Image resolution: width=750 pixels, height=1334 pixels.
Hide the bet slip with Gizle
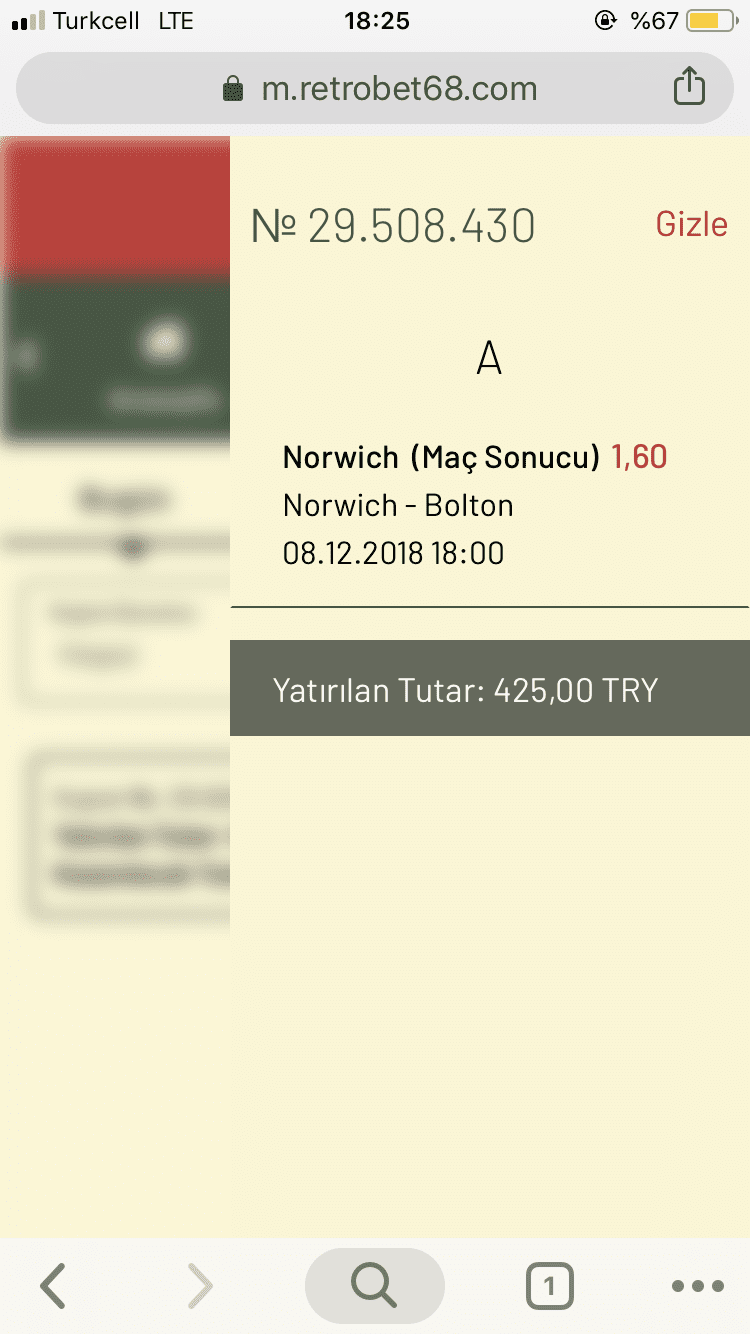point(691,224)
